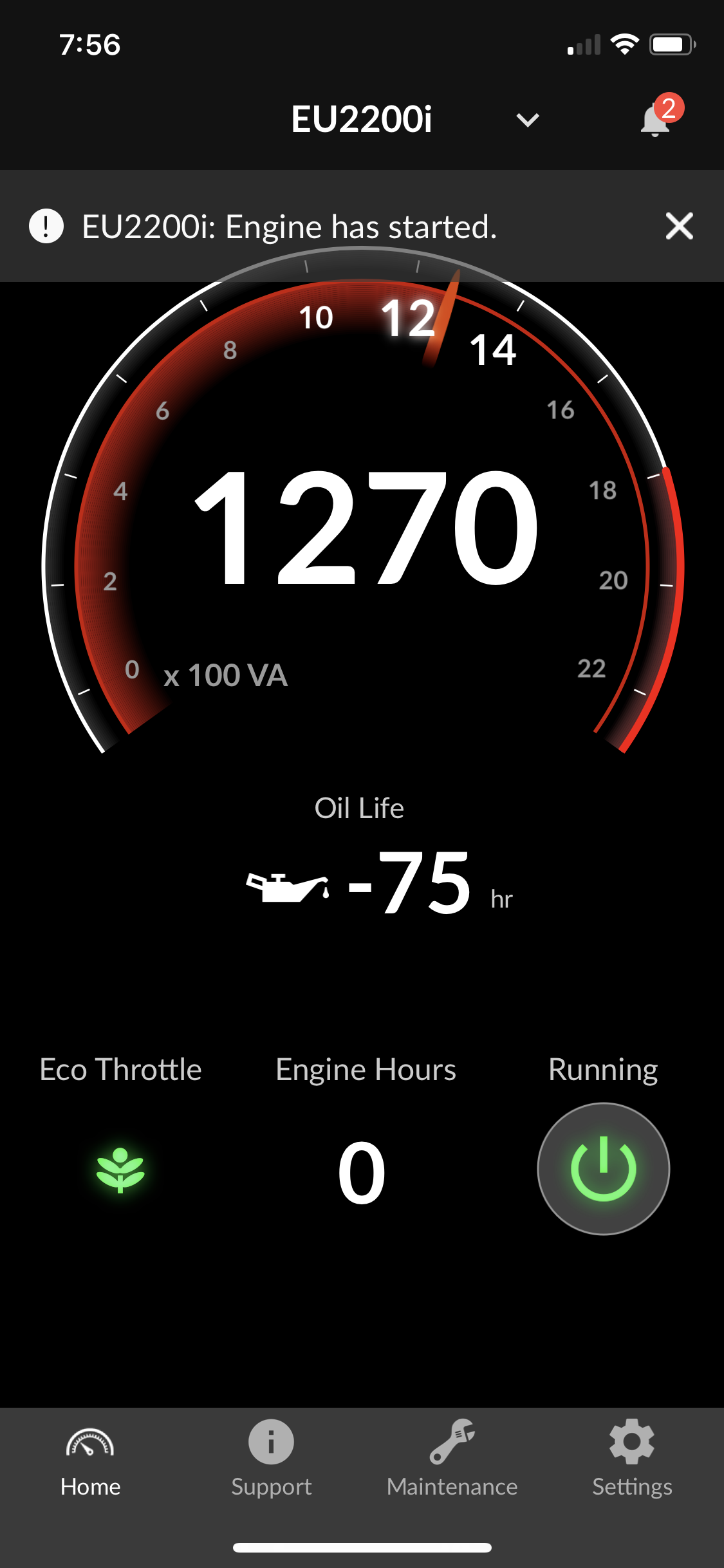Dismiss the Engine has started banner
724x1568 pixels.
679,227
